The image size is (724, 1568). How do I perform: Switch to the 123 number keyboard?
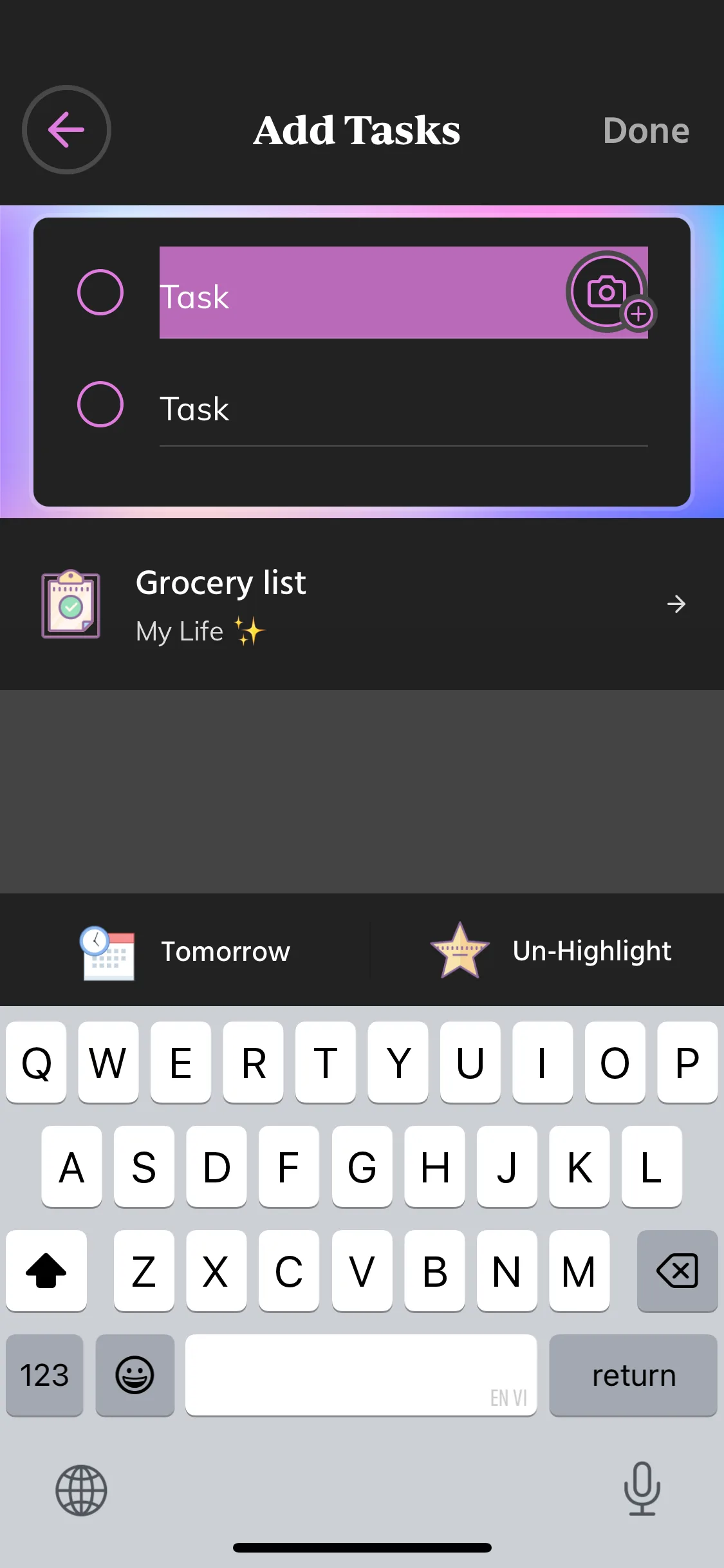click(x=44, y=1376)
